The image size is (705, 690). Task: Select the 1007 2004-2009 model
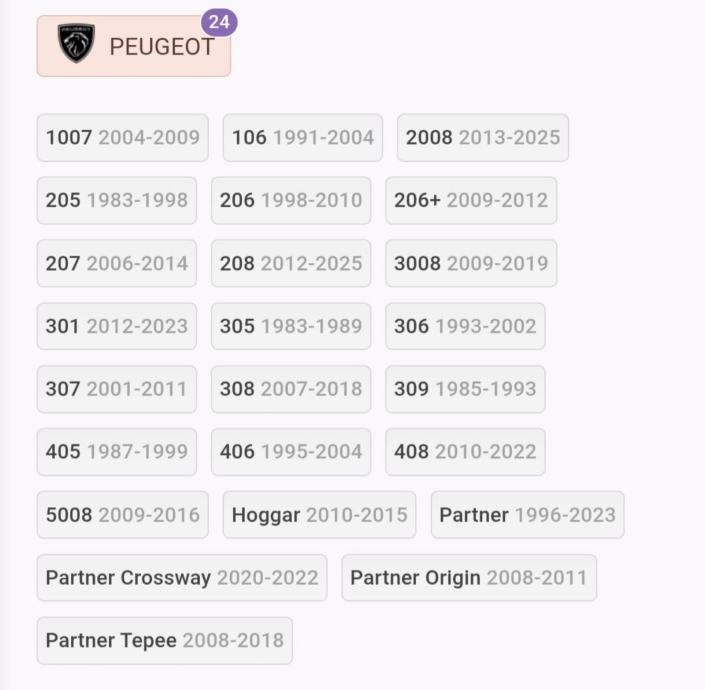[122, 138]
